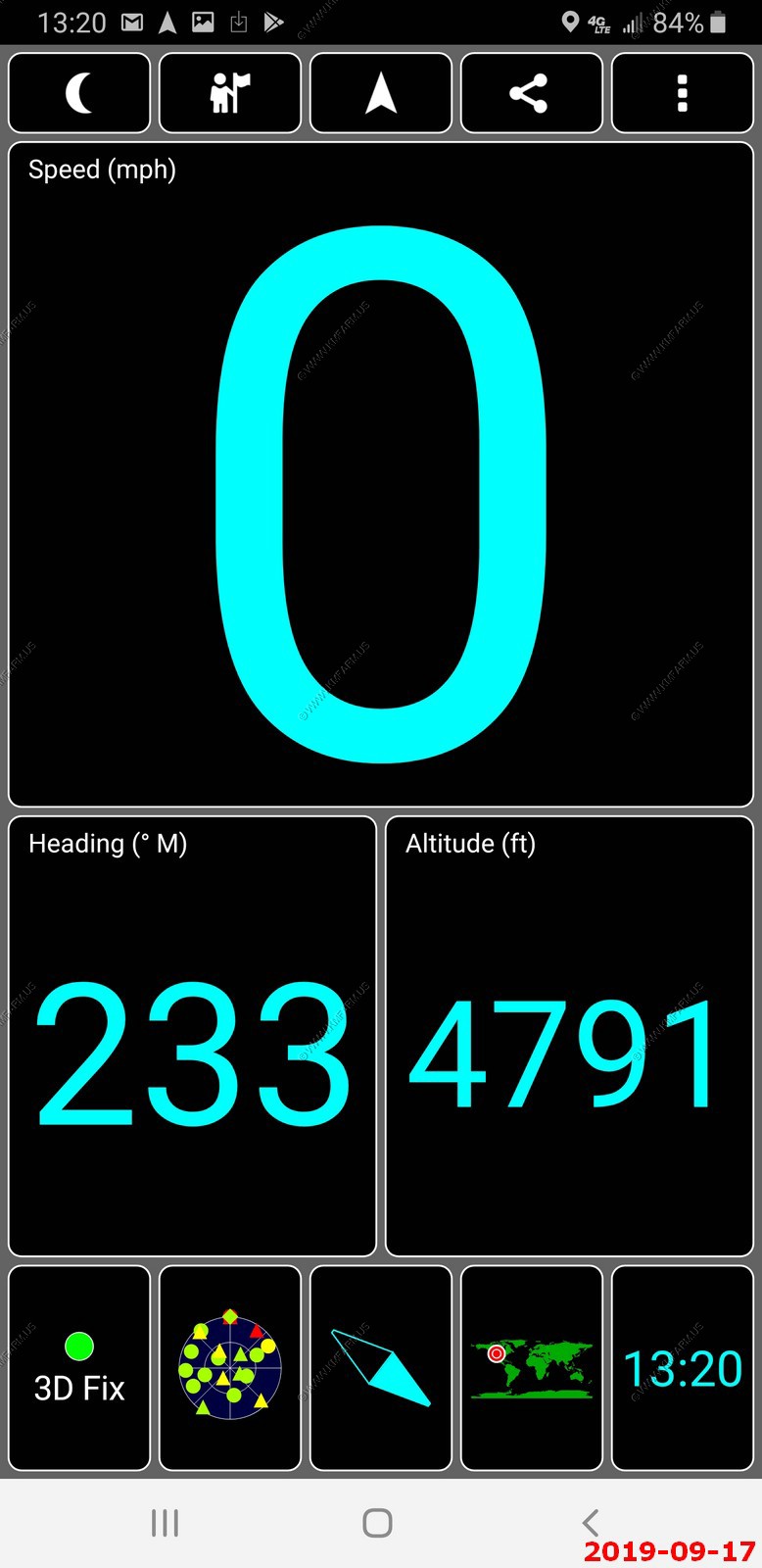Open the compass needle tile

click(381, 1368)
